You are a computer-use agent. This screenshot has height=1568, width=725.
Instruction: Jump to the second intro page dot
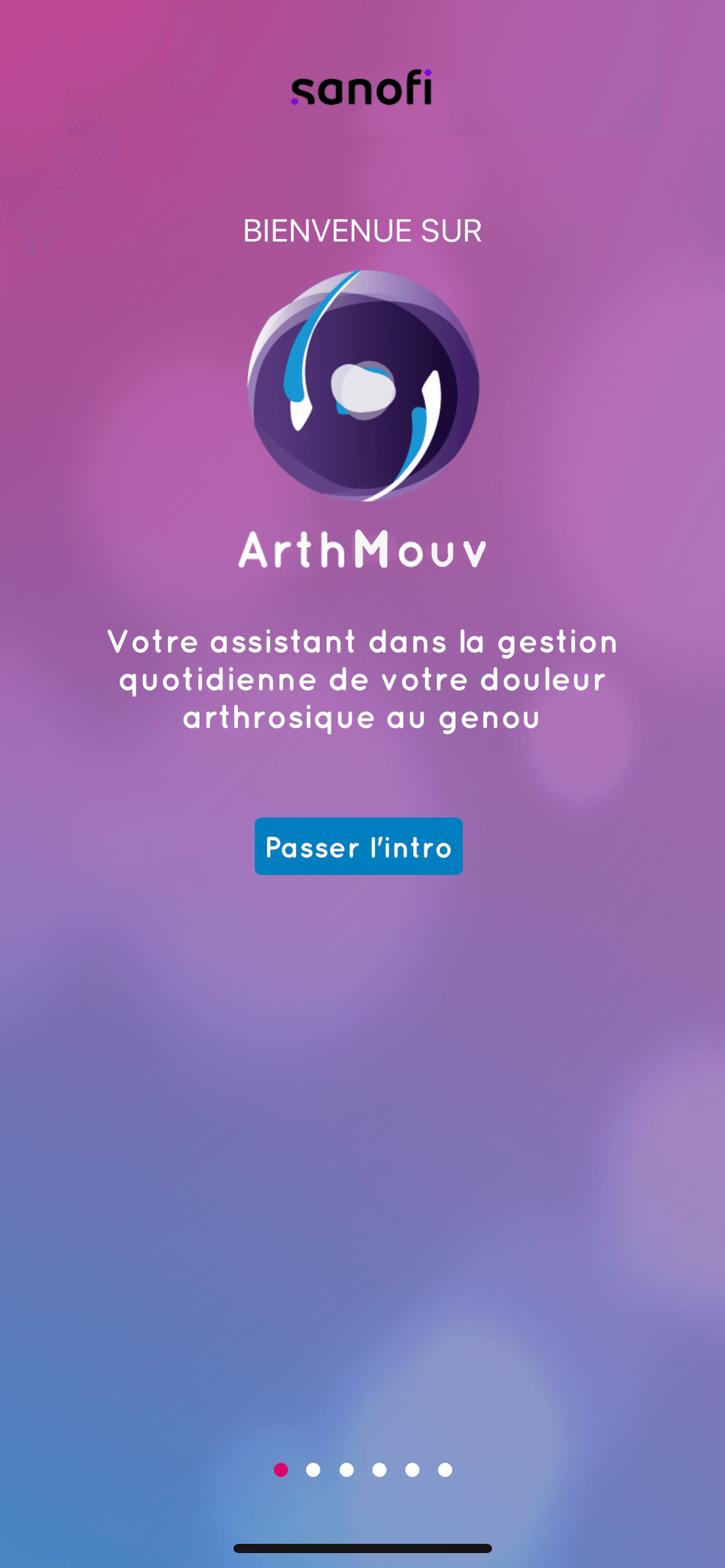tap(313, 1469)
